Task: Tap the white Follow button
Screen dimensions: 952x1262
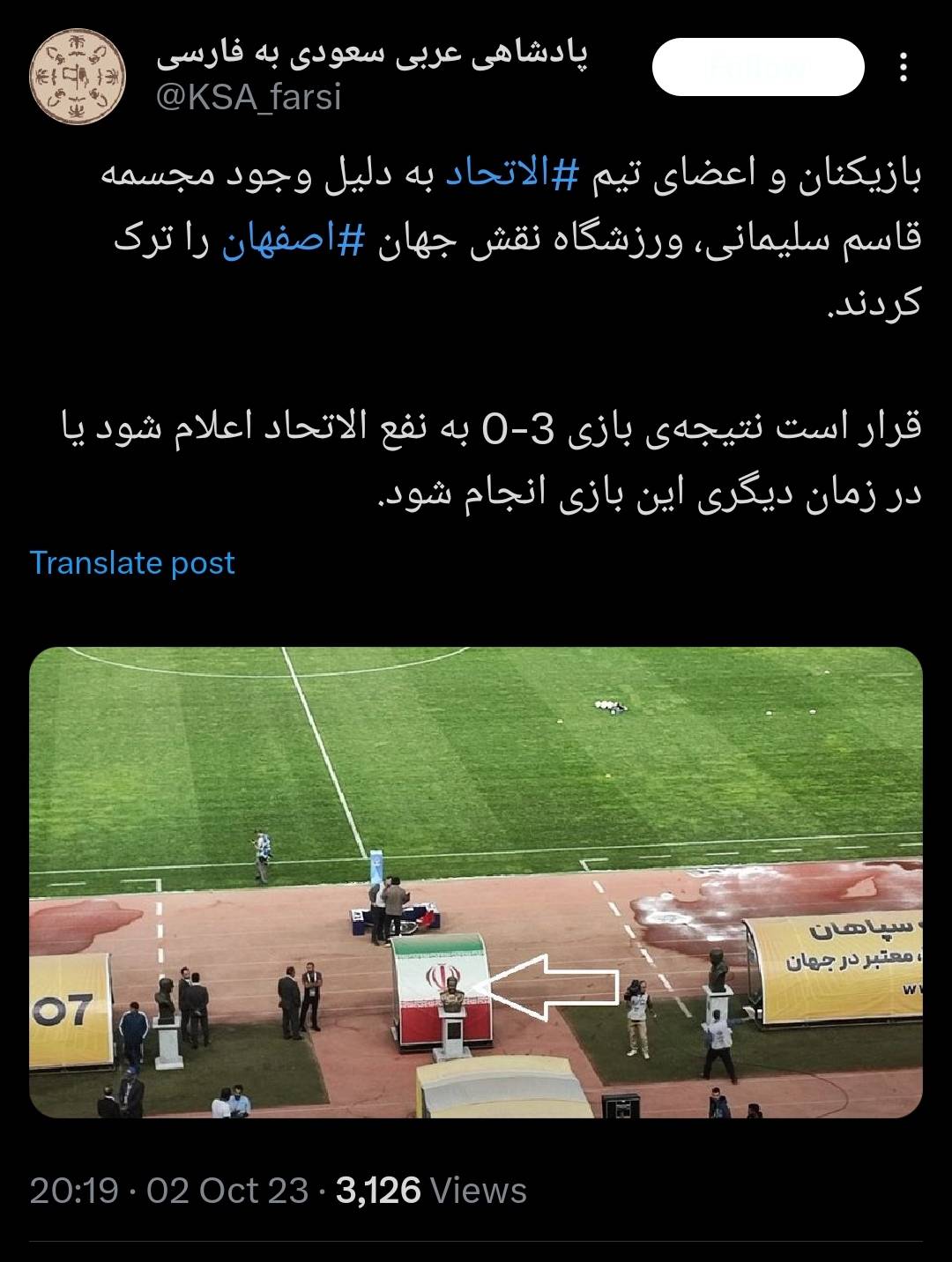Action: point(758,68)
